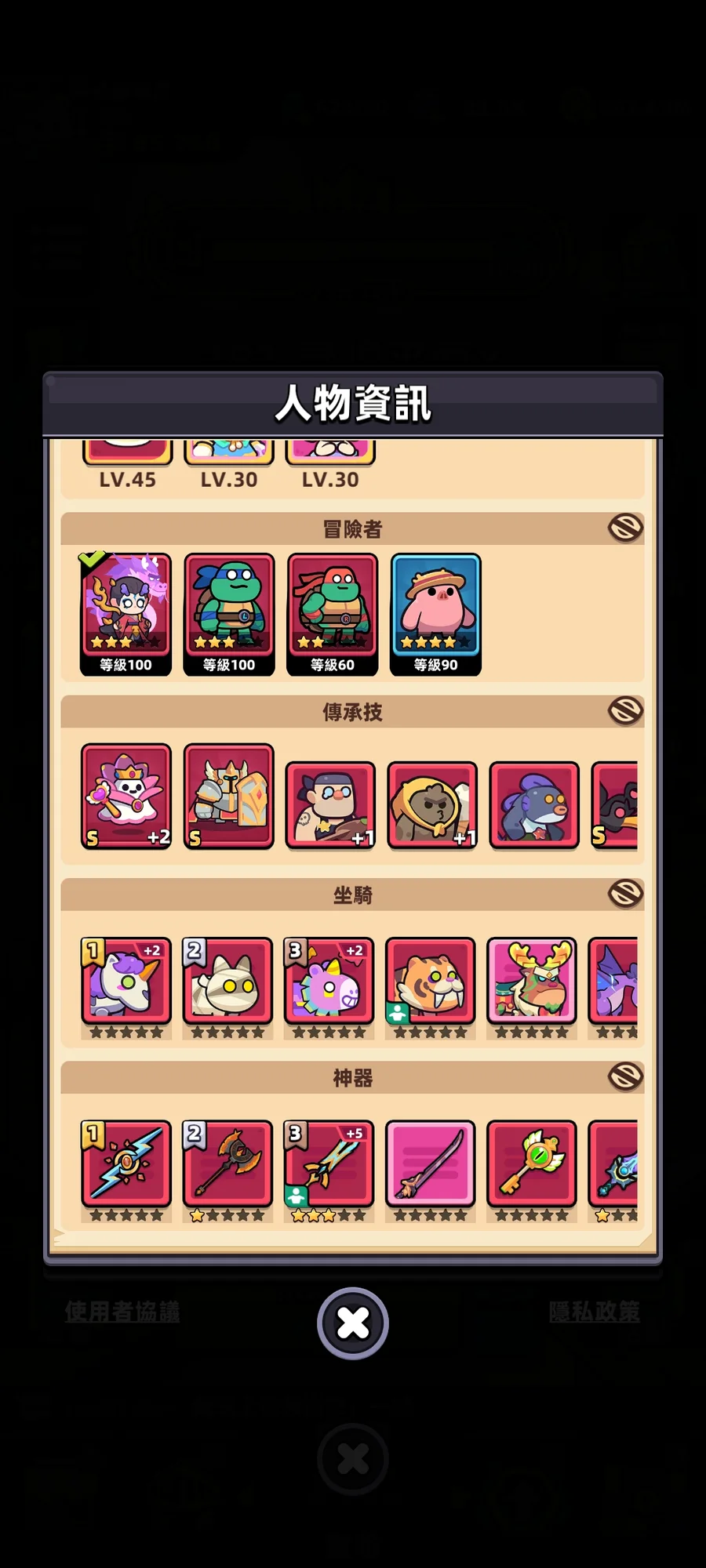
Task: Open the unicorn mount in slot 1
Action: pyautogui.click(x=126, y=980)
